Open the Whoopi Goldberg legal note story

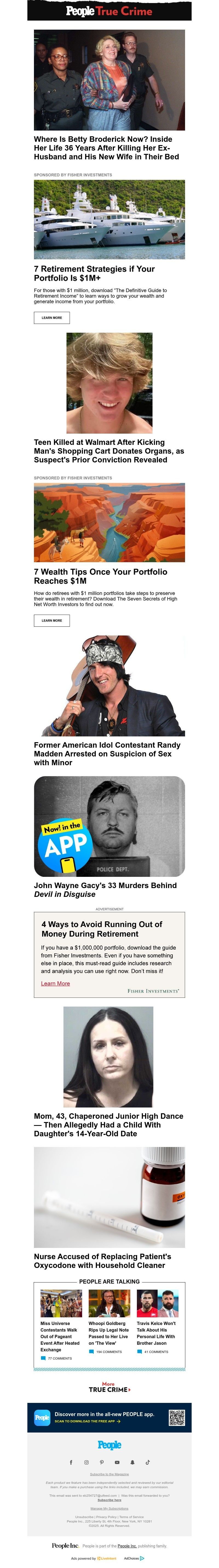click(108, 1332)
